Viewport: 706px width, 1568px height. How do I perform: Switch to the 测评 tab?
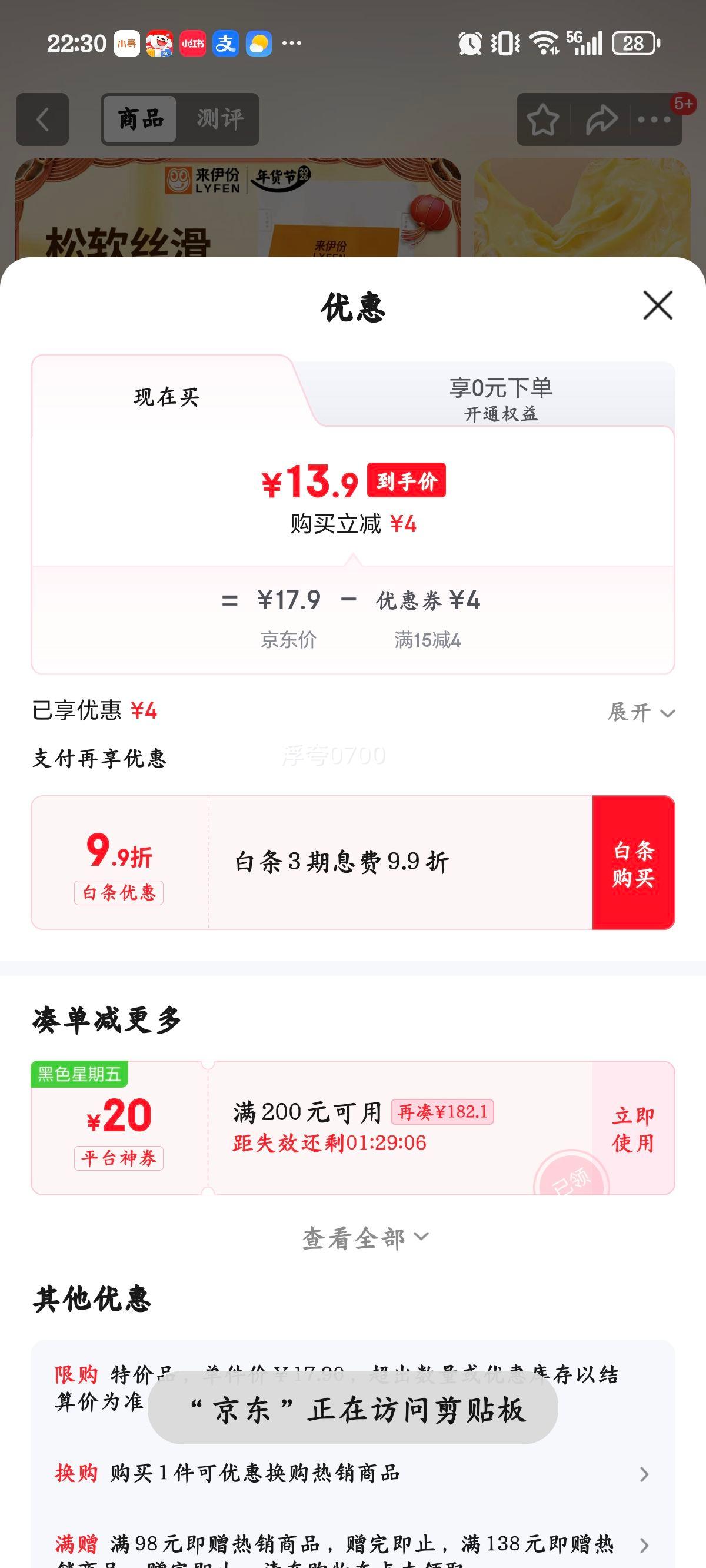point(220,118)
